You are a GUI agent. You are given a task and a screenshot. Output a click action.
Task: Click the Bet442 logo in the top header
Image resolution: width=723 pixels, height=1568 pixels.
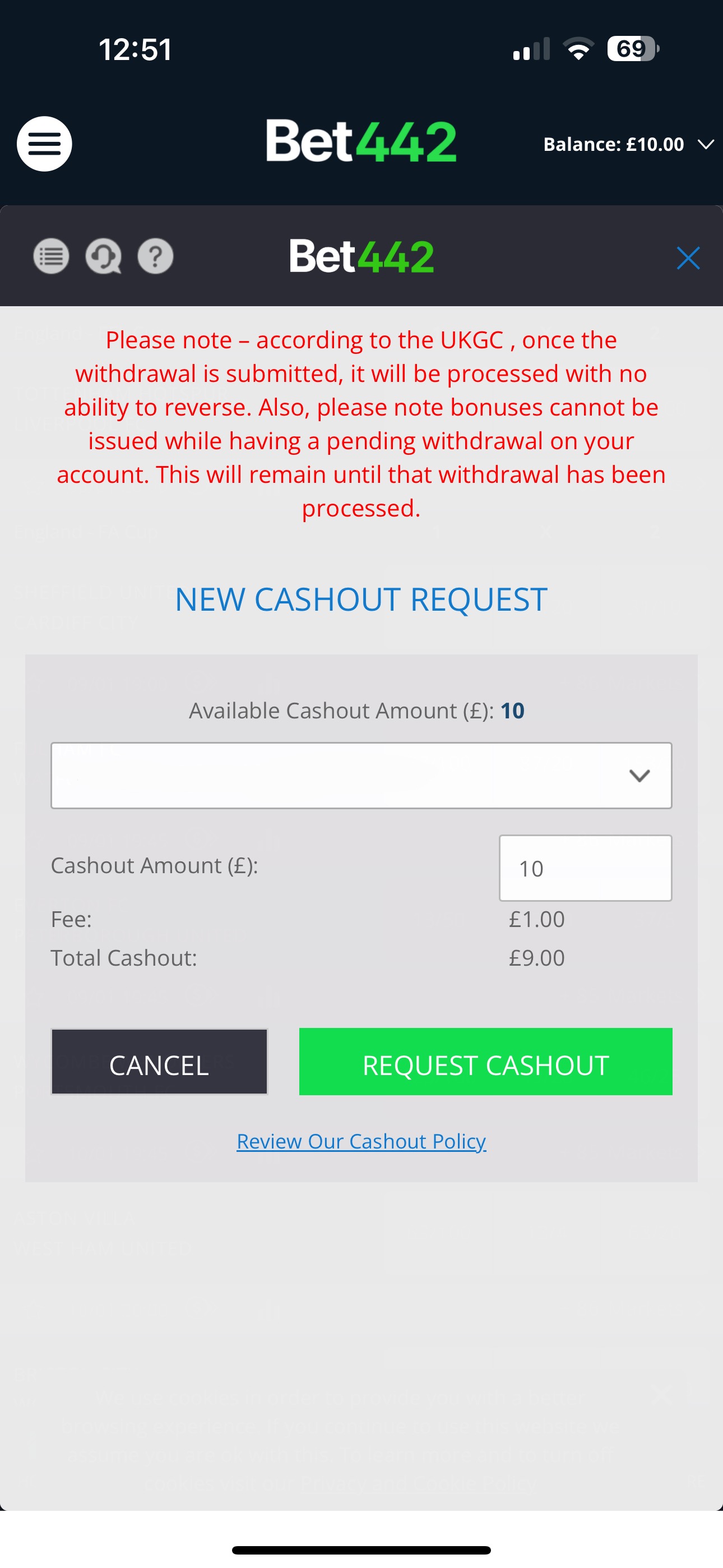[x=361, y=142]
